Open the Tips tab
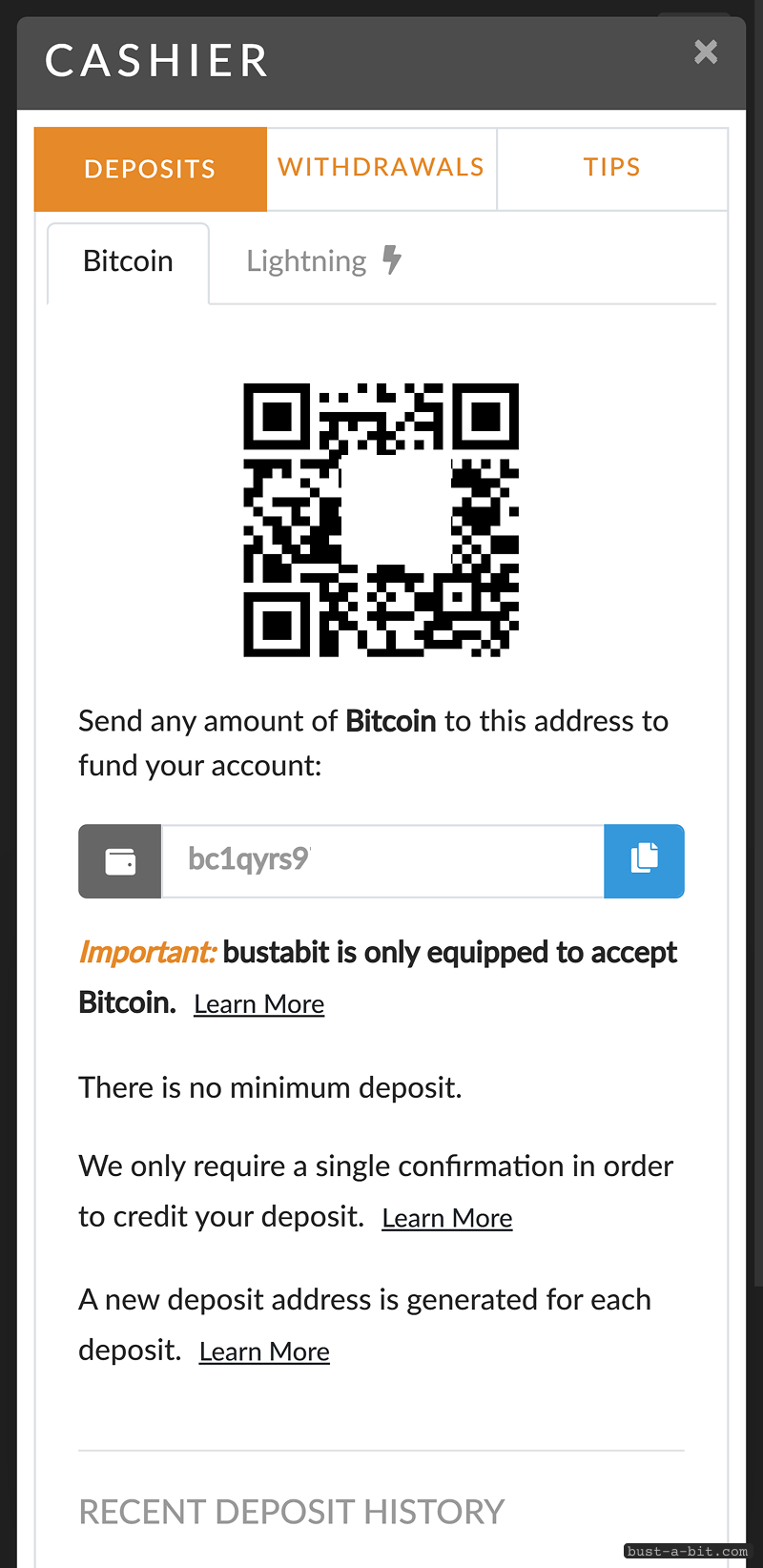Viewport: 763px width, 1568px height. tap(612, 169)
